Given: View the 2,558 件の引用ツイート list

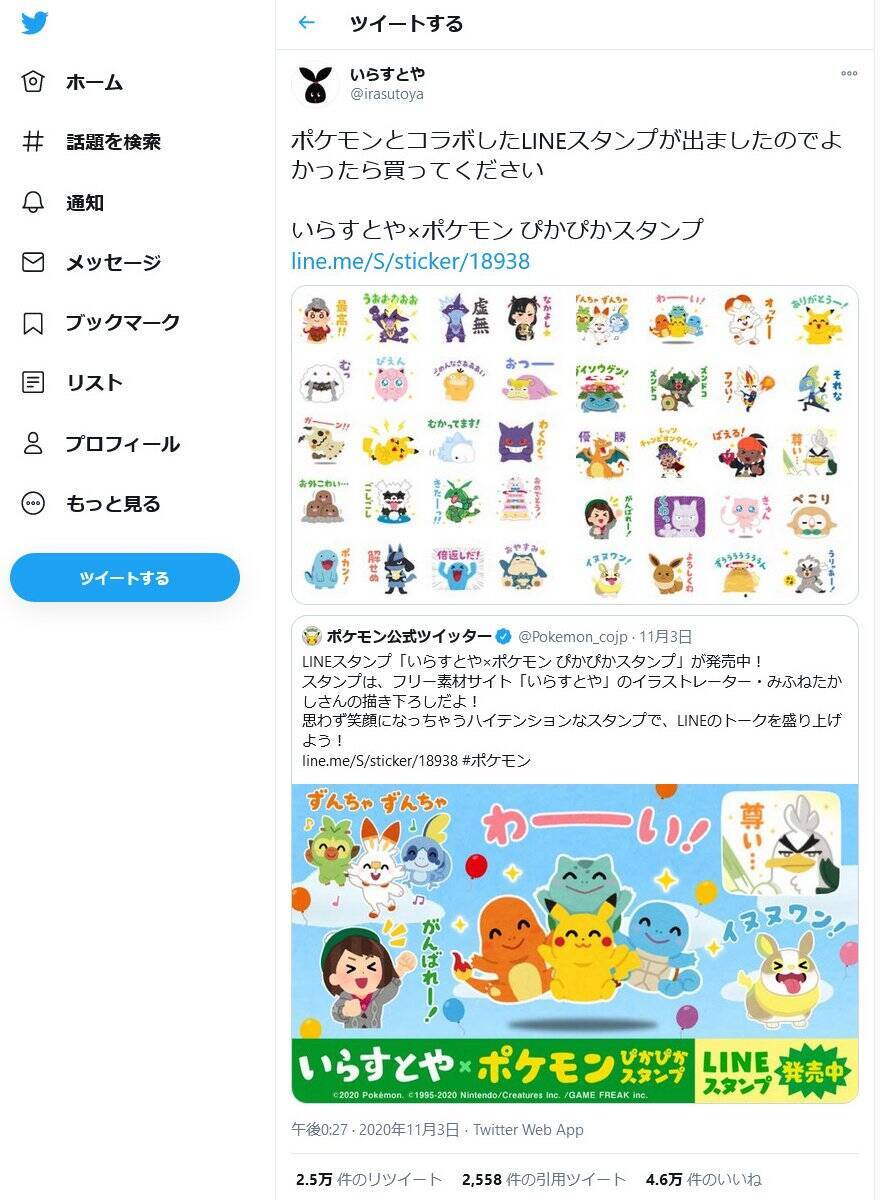Looking at the screenshot, I should pyautogui.click(x=543, y=1180).
